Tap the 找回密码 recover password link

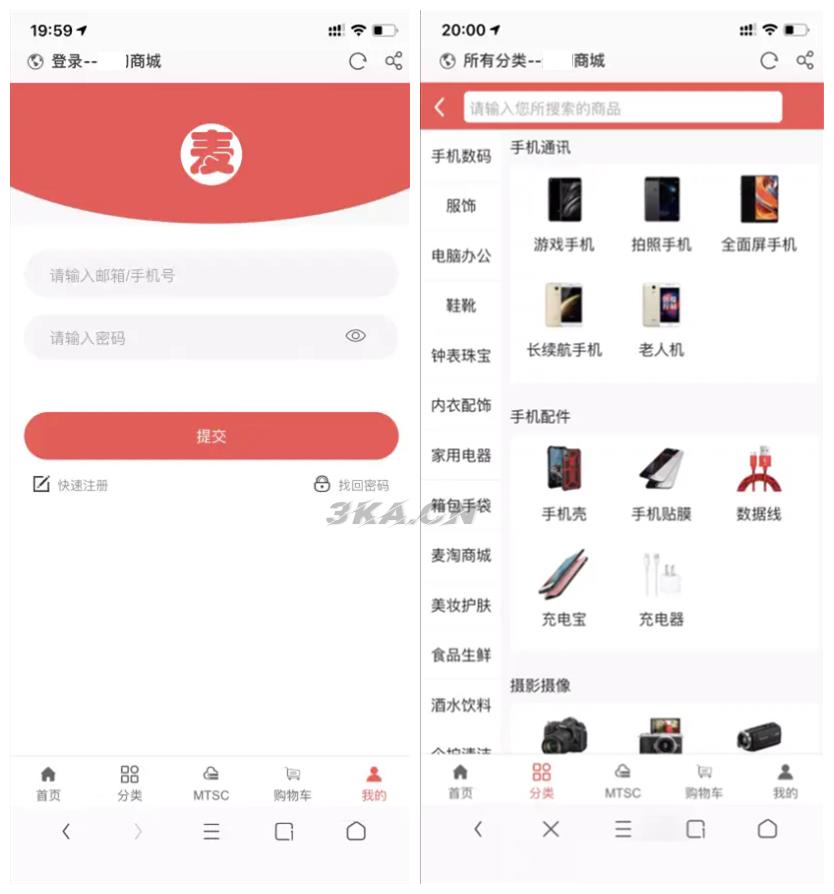[361, 485]
